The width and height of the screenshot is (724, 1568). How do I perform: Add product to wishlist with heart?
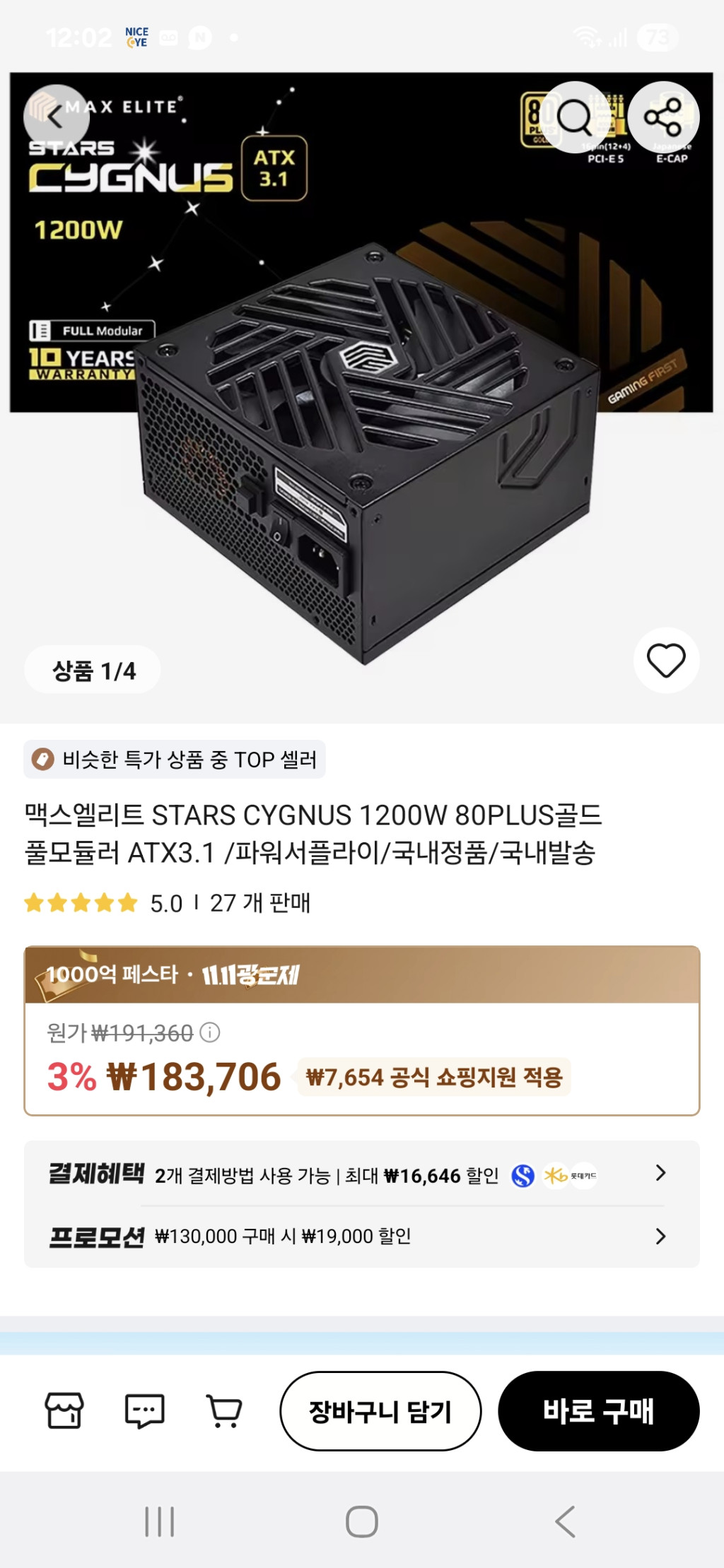[x=666, y=661]
